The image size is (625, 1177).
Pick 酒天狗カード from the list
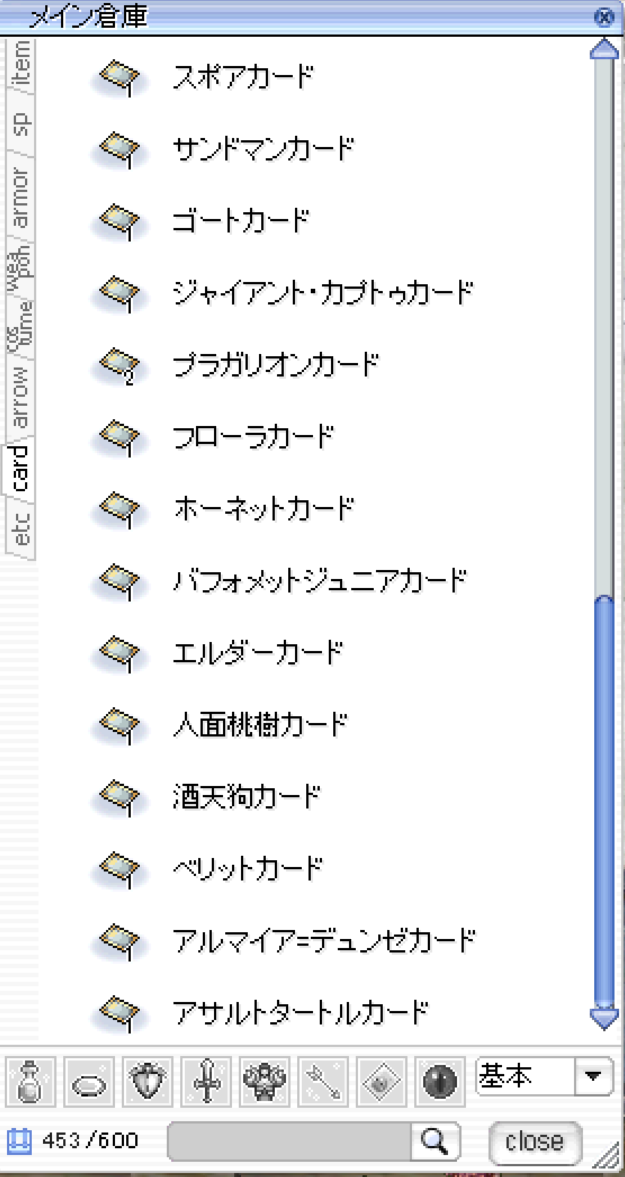(247, 797)
